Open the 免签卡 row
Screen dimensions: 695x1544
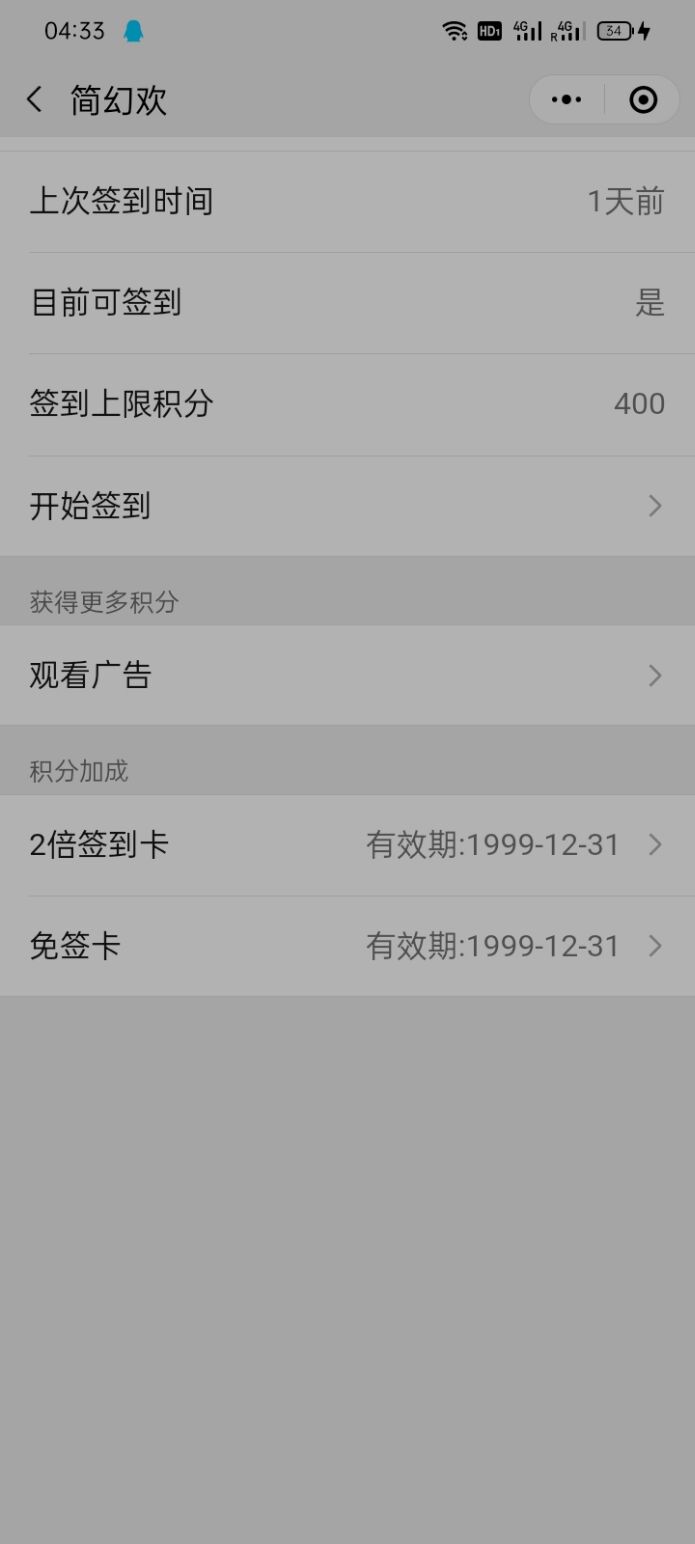[x=347, y=946]
